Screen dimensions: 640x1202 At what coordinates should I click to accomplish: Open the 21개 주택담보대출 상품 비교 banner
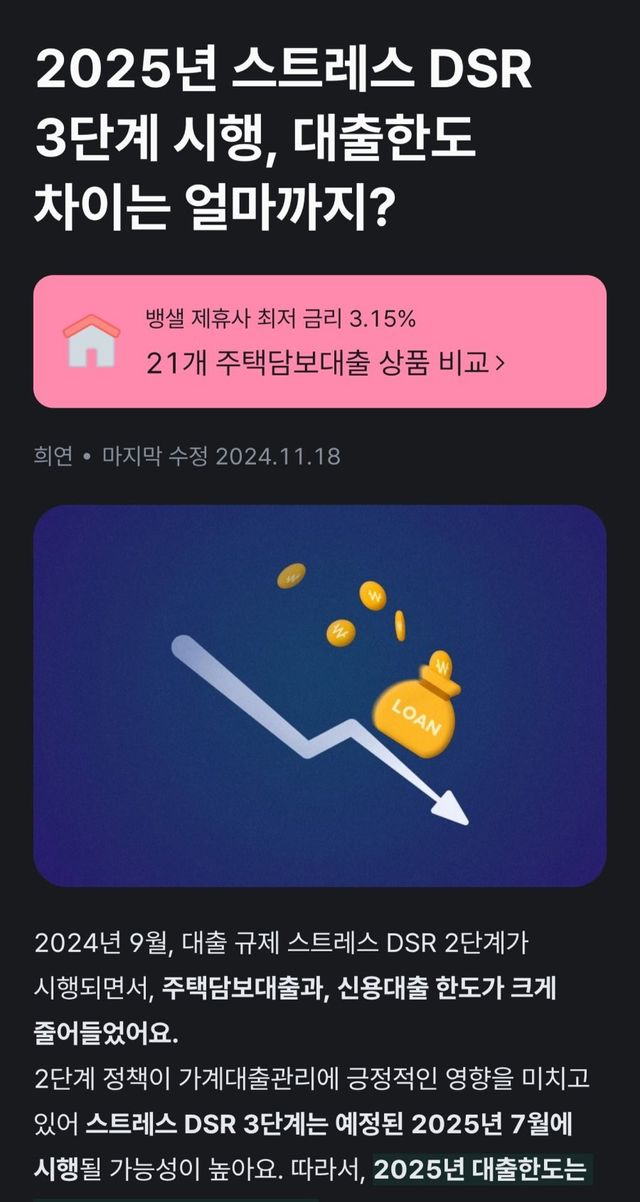[320, 342]
